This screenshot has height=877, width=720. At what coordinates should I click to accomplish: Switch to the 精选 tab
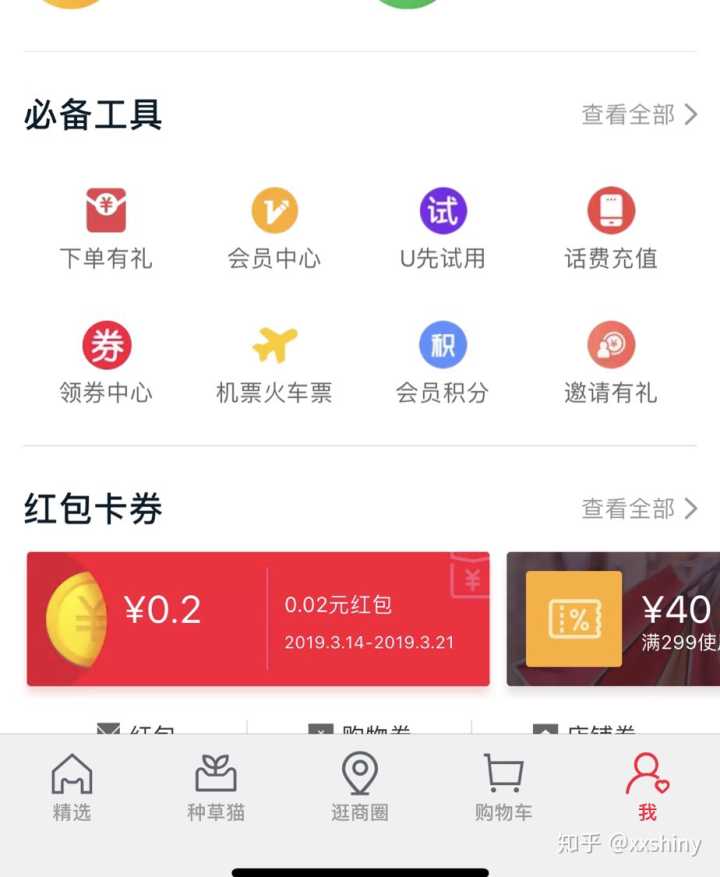[72, 788]
